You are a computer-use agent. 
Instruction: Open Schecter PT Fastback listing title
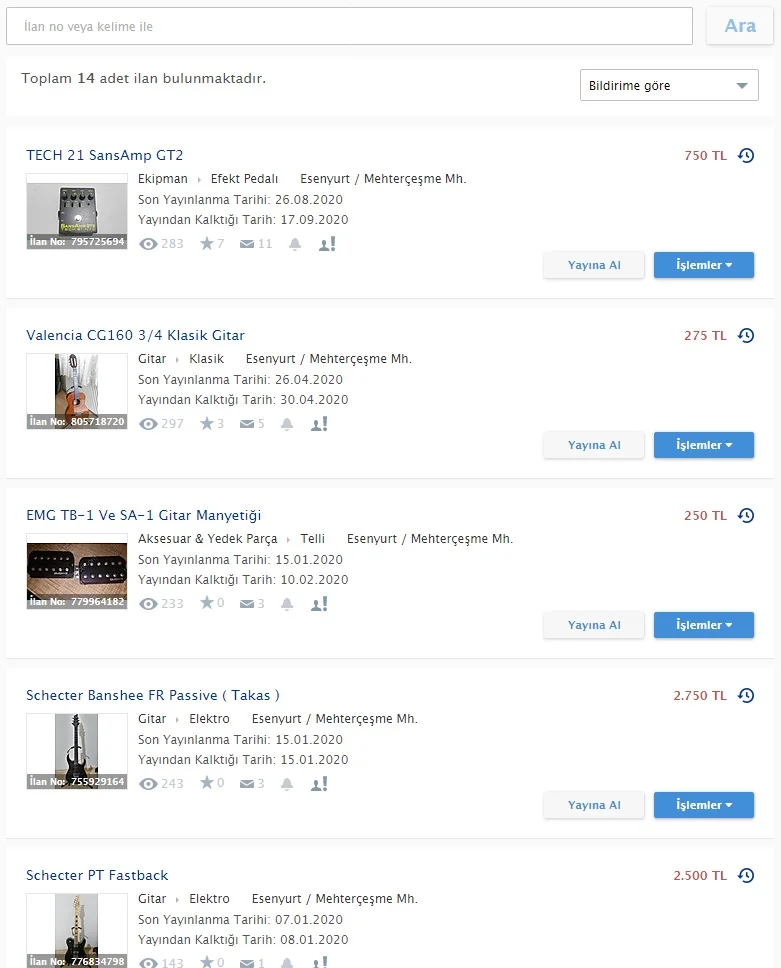[x=97, y=875]
